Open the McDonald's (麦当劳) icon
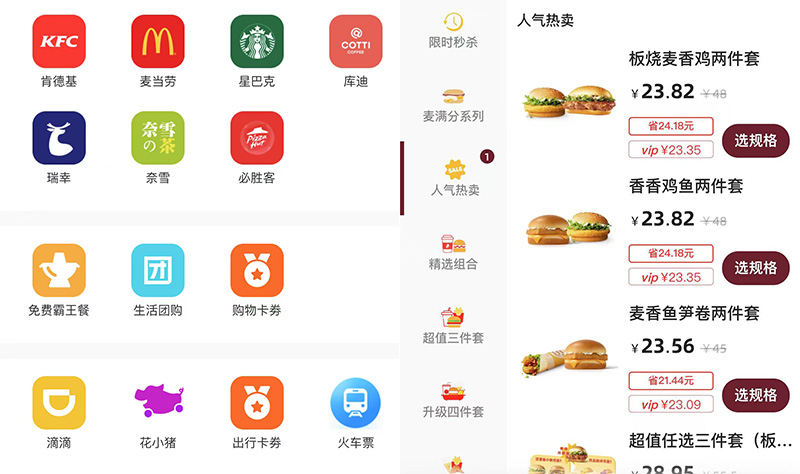The height and width of the screenshot is (474, 800). pos(158,42)
